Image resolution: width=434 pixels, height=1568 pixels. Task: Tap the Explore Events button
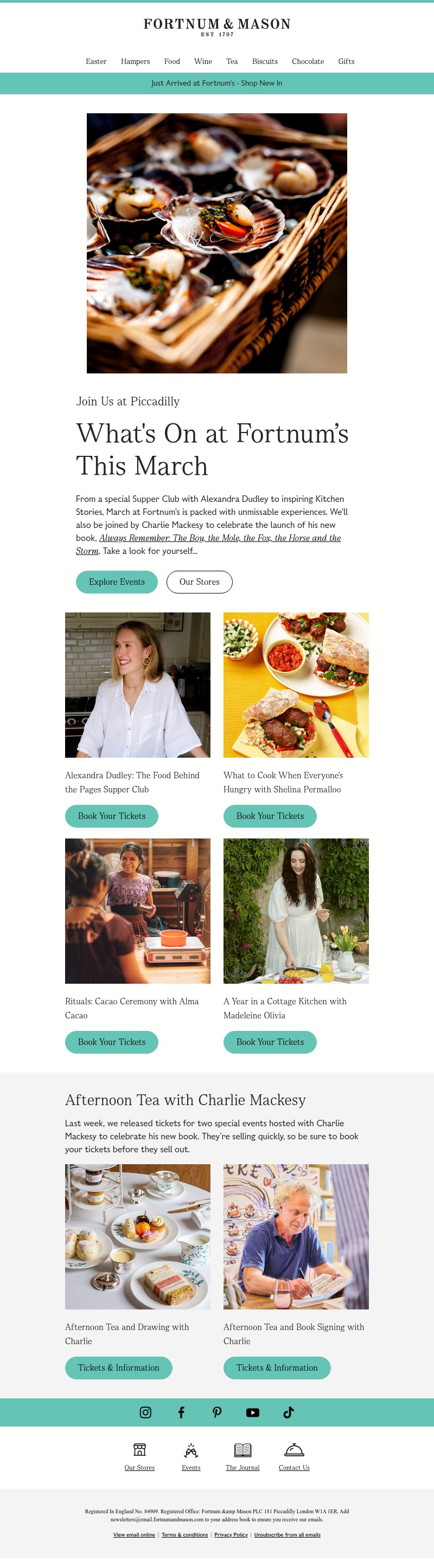pos(117,582)
